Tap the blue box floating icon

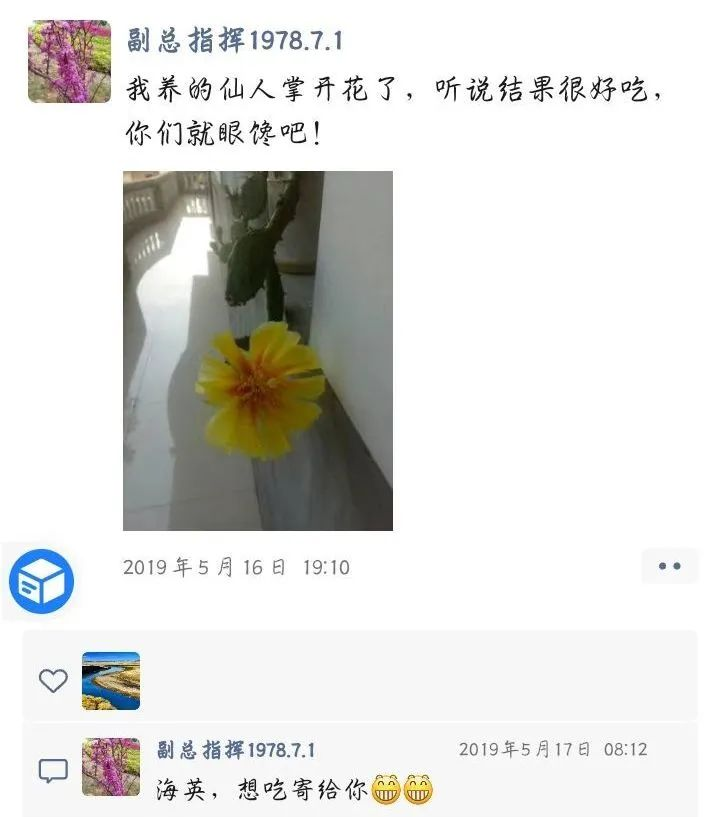41,581
